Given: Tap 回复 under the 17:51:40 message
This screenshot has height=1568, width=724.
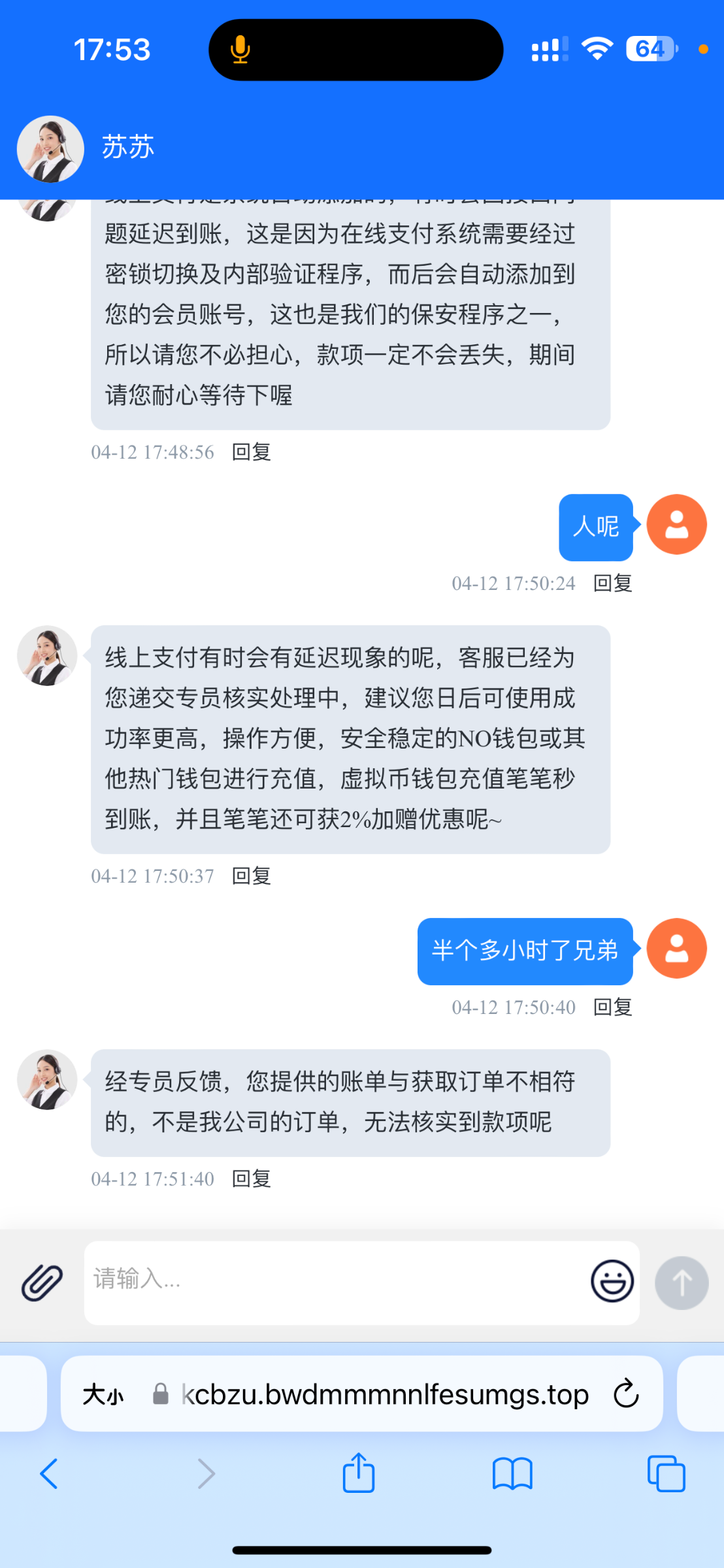Looking at the screenshot, I should click(x=252, y=1179).
